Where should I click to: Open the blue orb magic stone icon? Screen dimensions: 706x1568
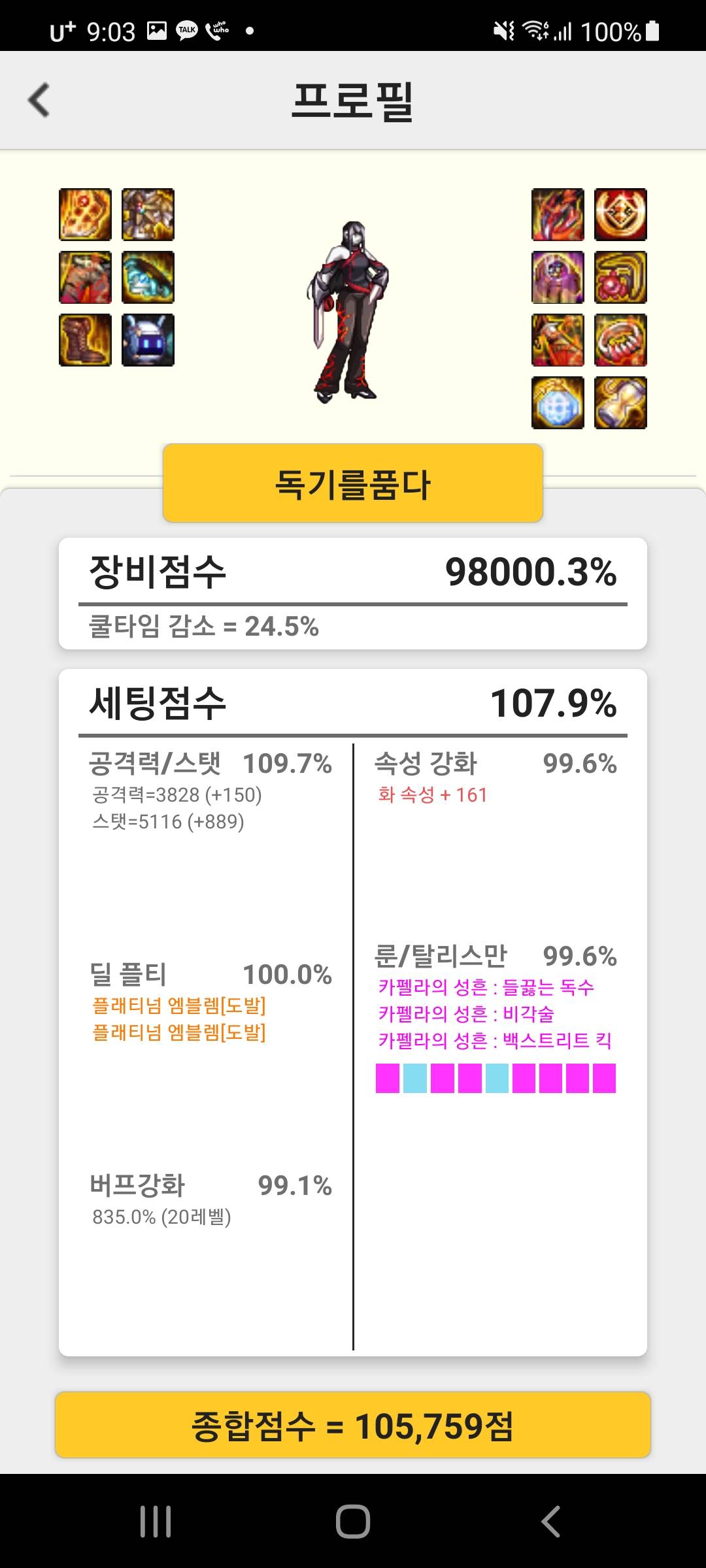click(558, 402)
